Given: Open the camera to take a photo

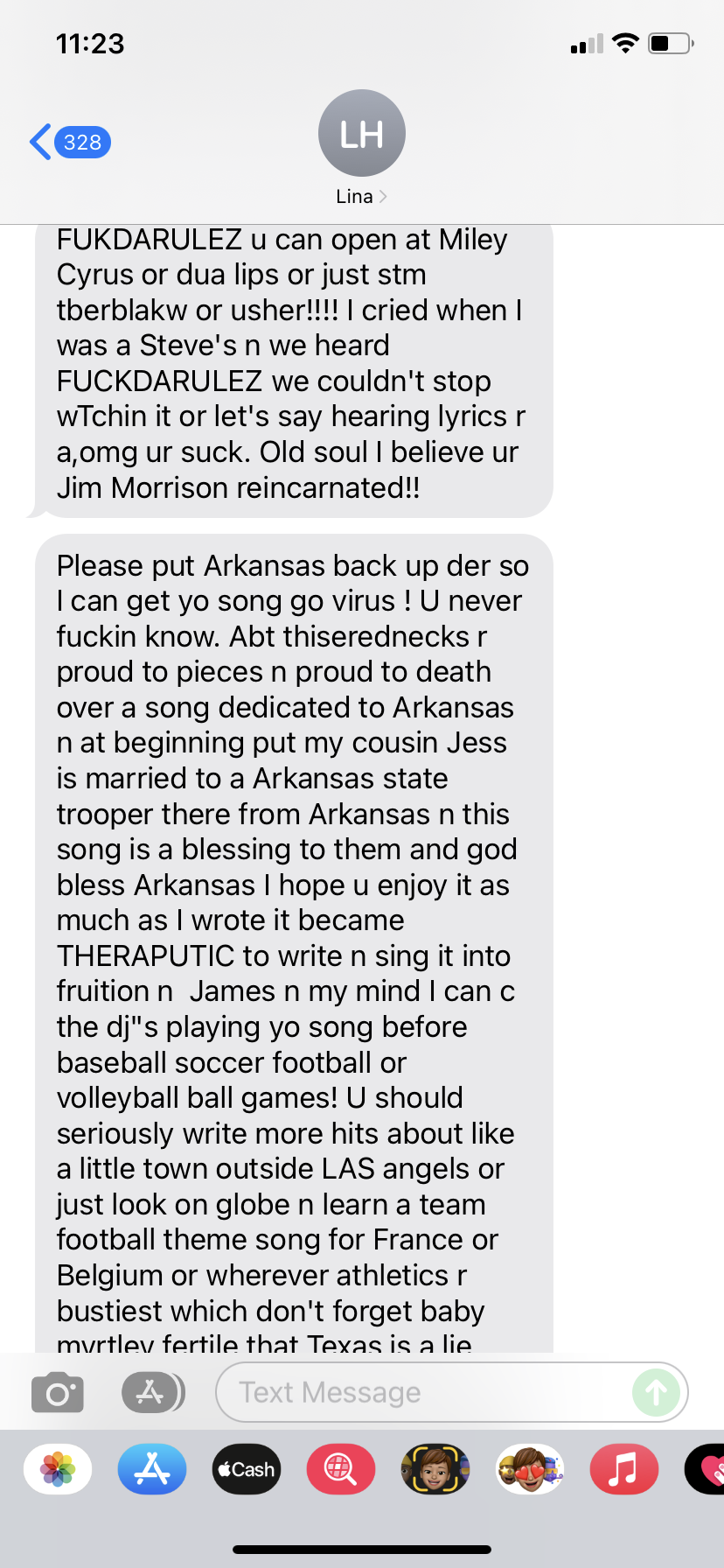Looking at the screenshot, I should click(x=58, y=1392).
